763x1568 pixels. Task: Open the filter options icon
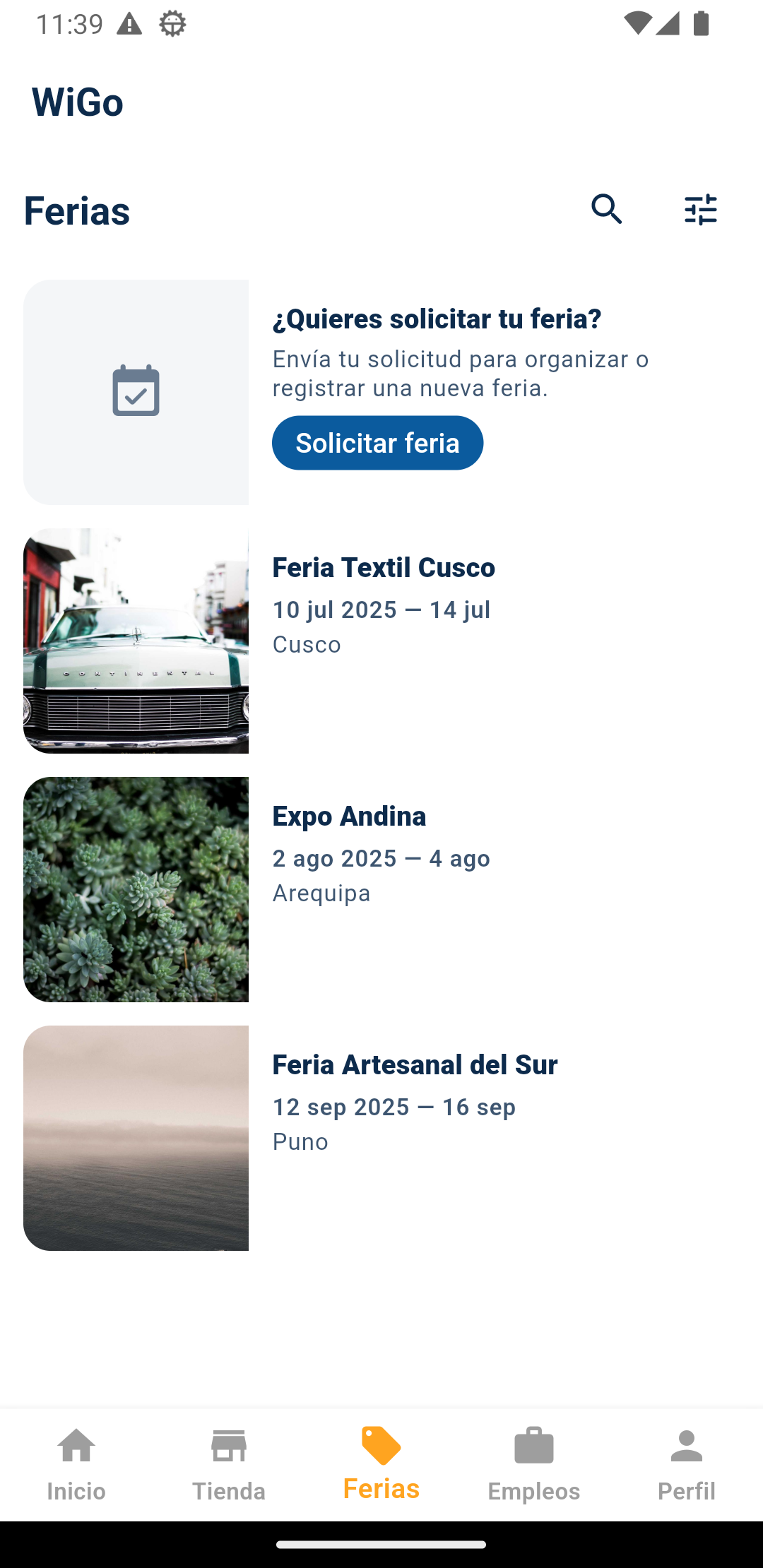[701, 210]
